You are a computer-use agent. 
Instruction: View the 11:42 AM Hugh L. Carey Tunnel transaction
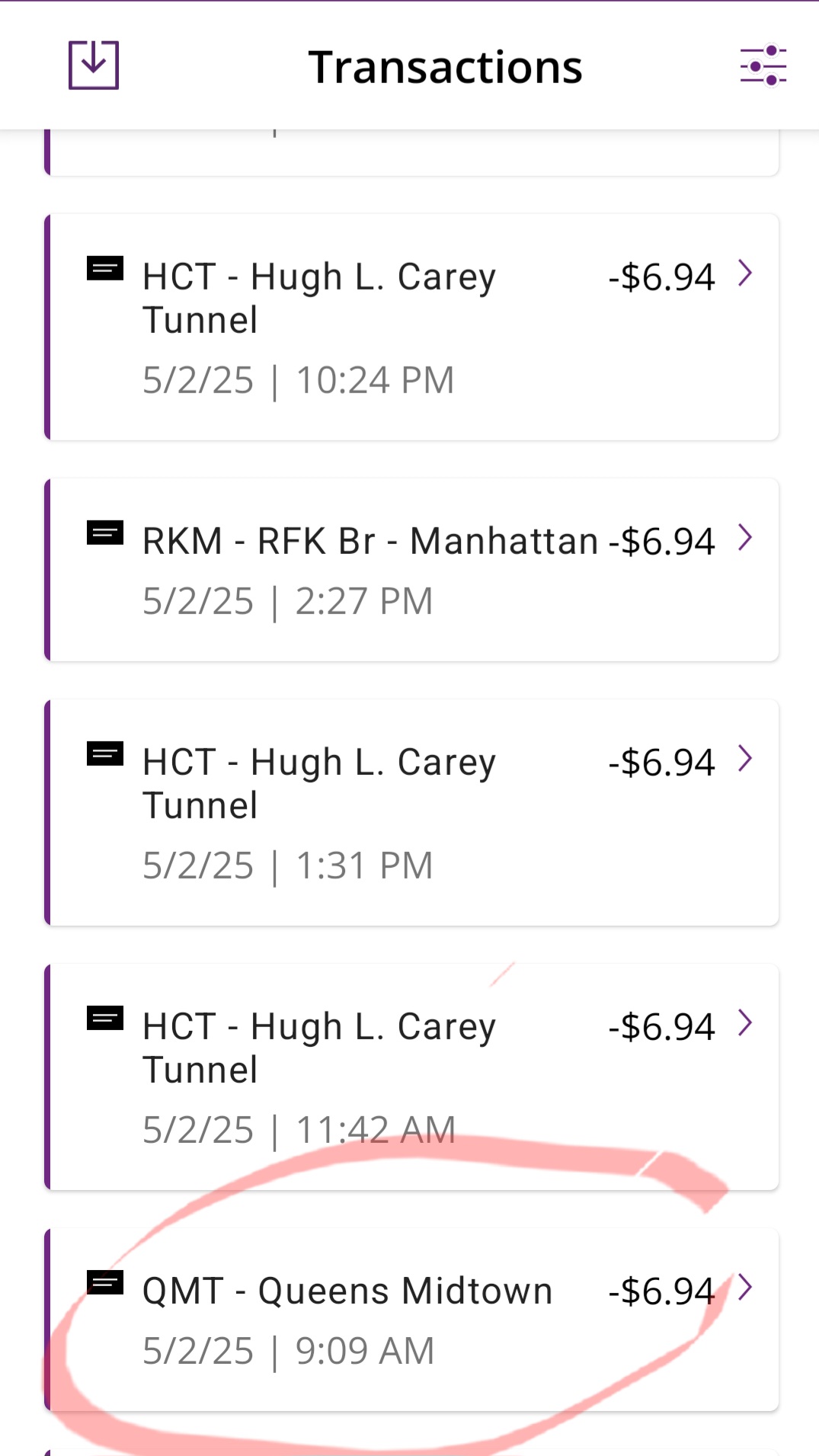coord(411,1077)
